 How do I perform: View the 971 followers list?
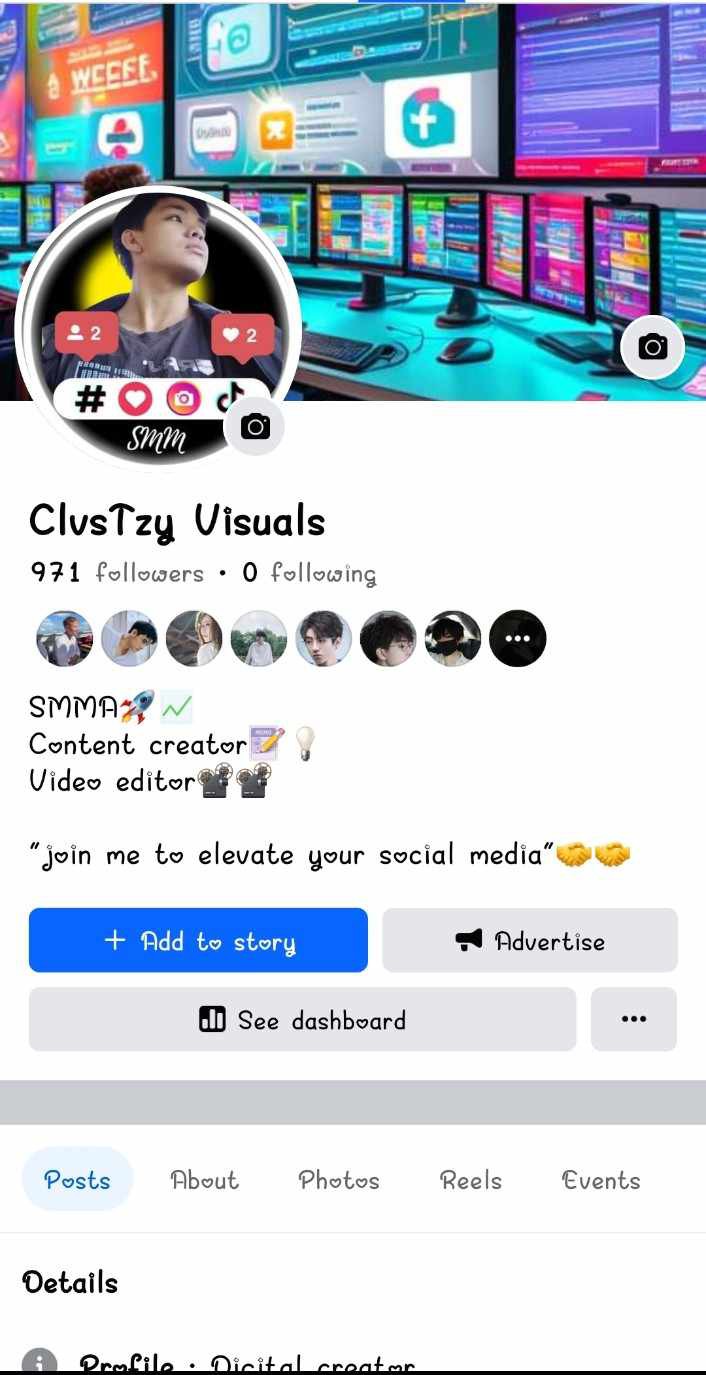point(117,573)
